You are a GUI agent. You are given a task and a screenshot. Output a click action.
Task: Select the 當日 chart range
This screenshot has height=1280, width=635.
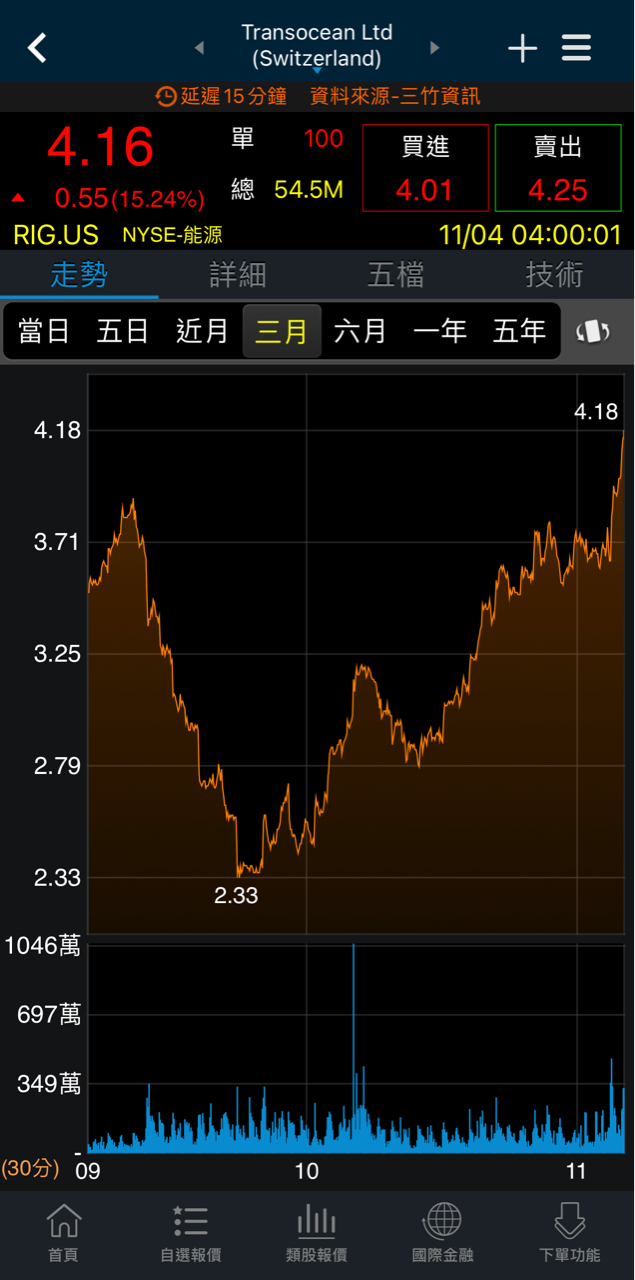pyautogui.click(x=44, y=331)
